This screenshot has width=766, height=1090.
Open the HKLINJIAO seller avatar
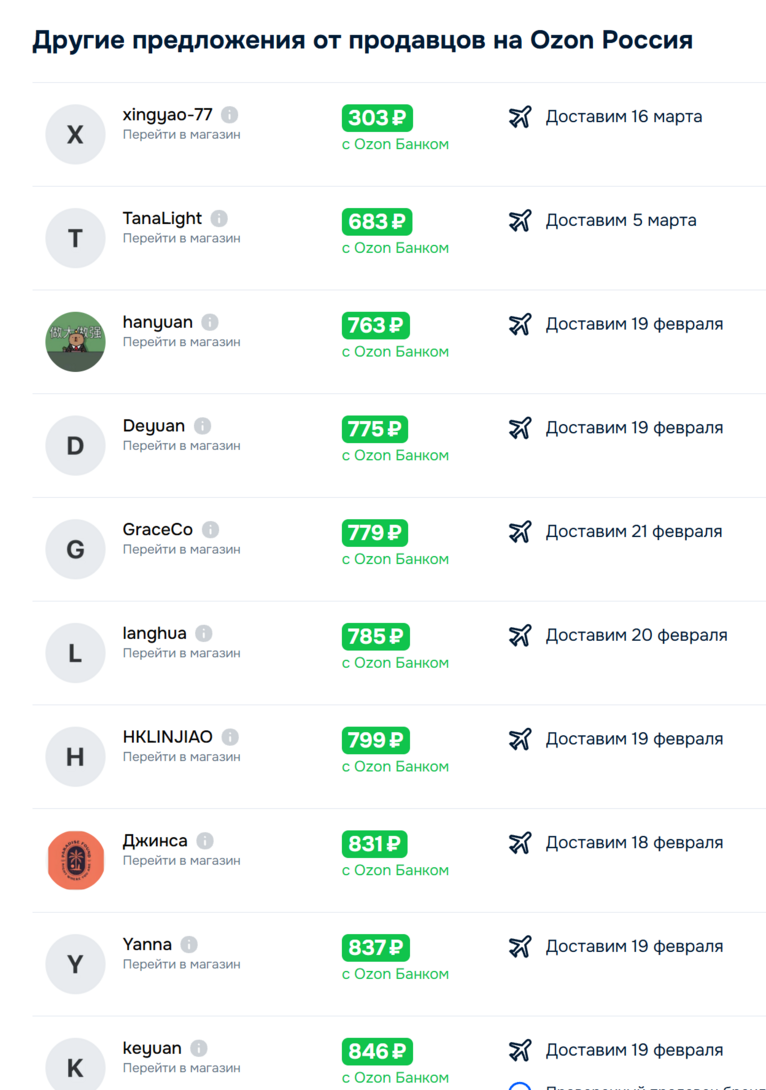(x=75, y=757)
